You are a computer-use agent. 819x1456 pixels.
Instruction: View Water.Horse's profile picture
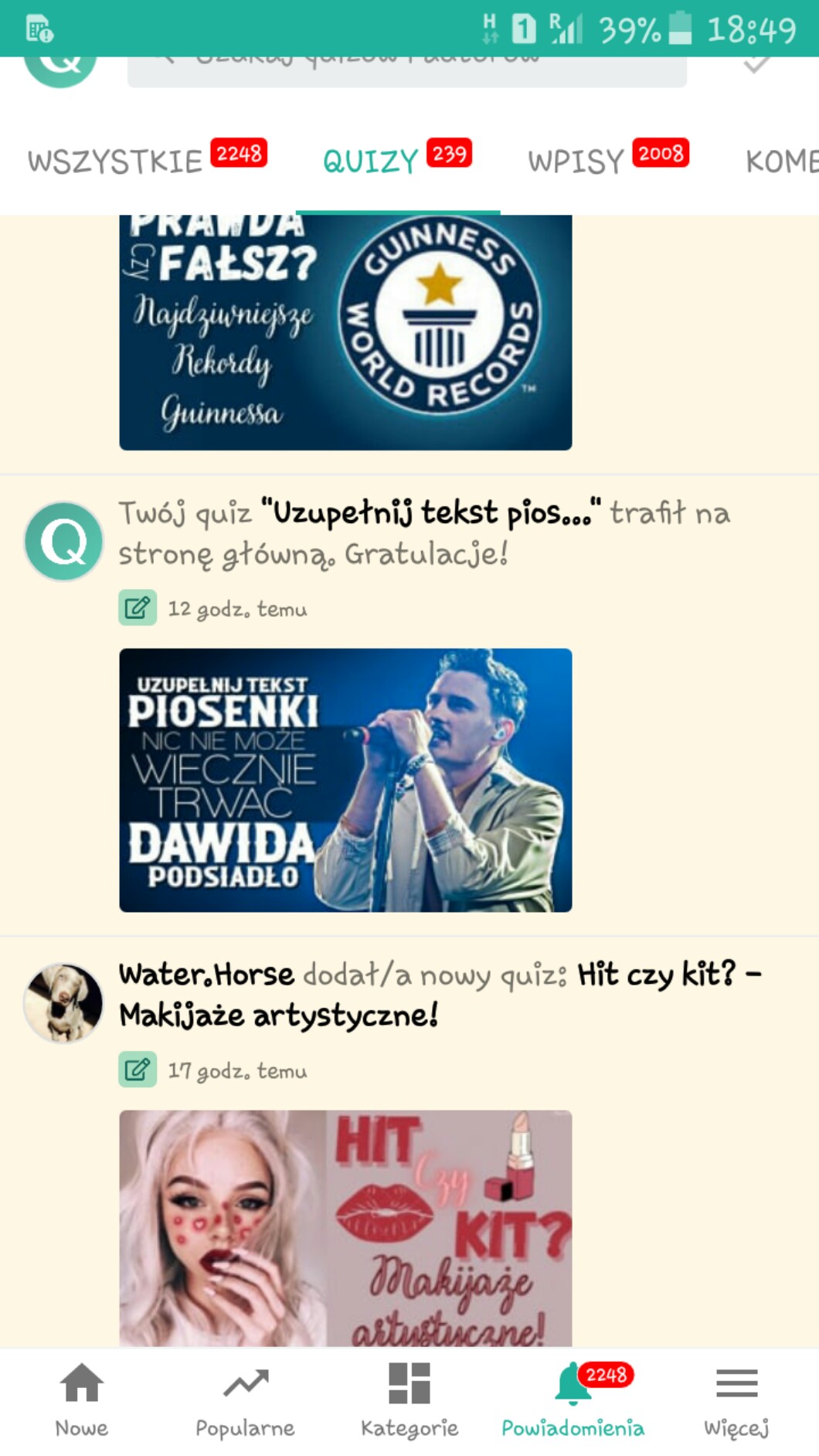63,1002
